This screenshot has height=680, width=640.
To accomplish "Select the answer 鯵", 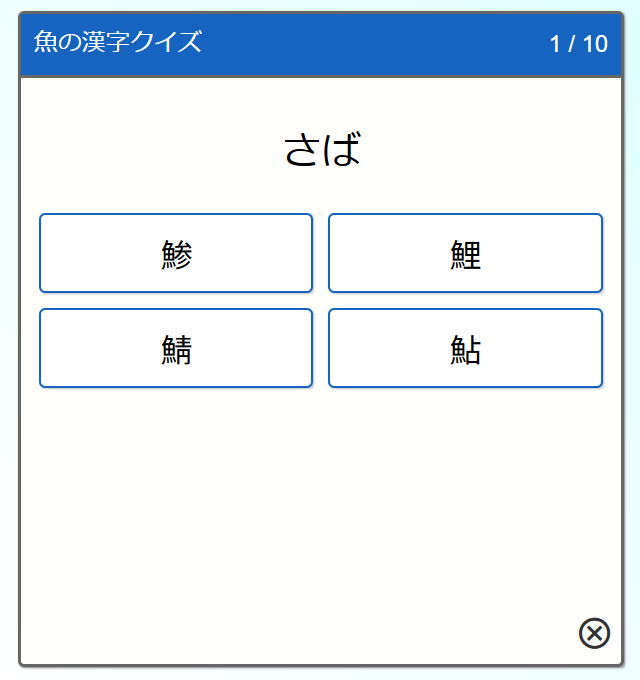I will pos(176,253).
